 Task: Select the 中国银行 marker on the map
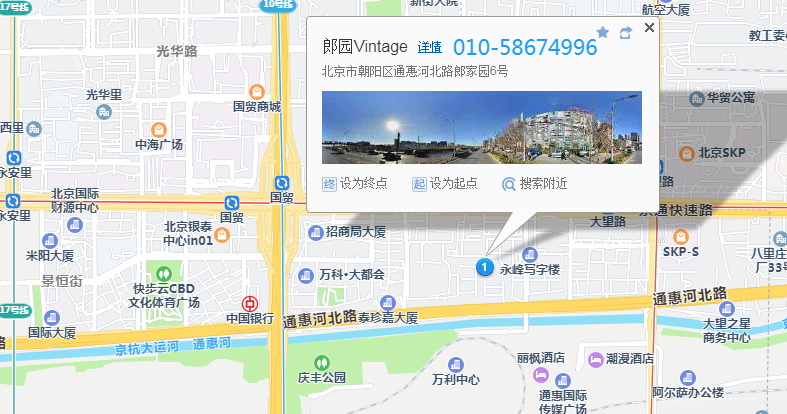click(x=250, y=304)
